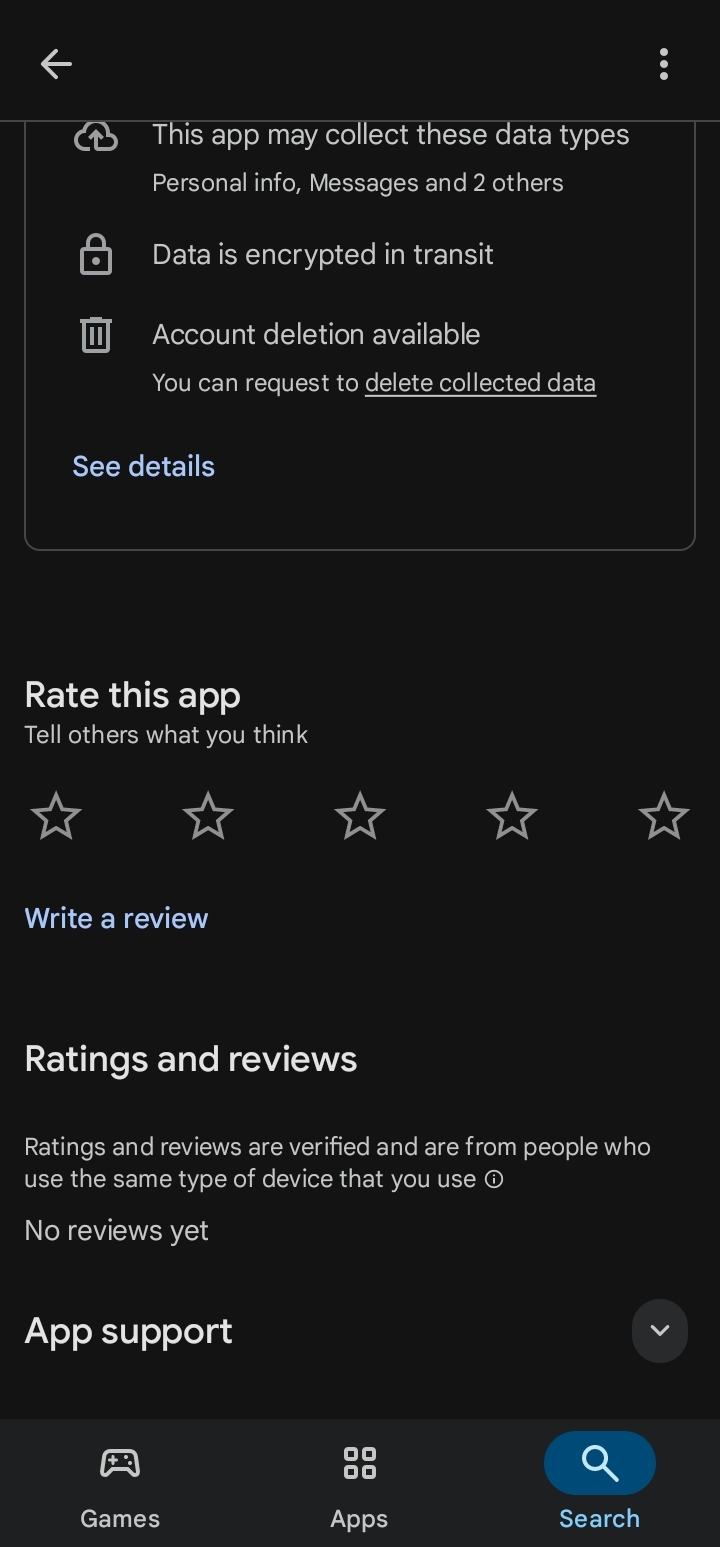Screen dimensions: 720x1547
Task: Open the three-dot overflow menu
Action: point(664,65)
